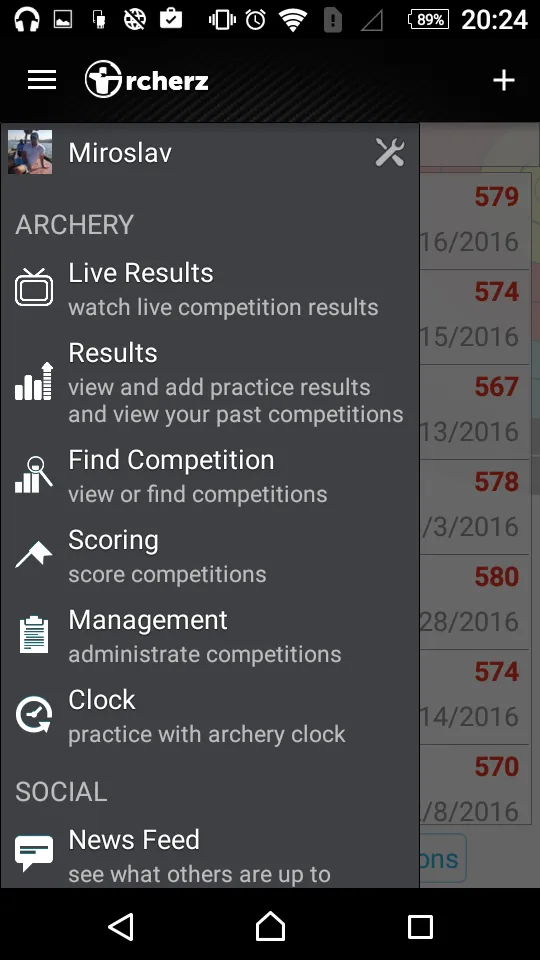Open Management to administrate competitions
The width and height of the screenshot is (540, 960).
click(209, 636)
